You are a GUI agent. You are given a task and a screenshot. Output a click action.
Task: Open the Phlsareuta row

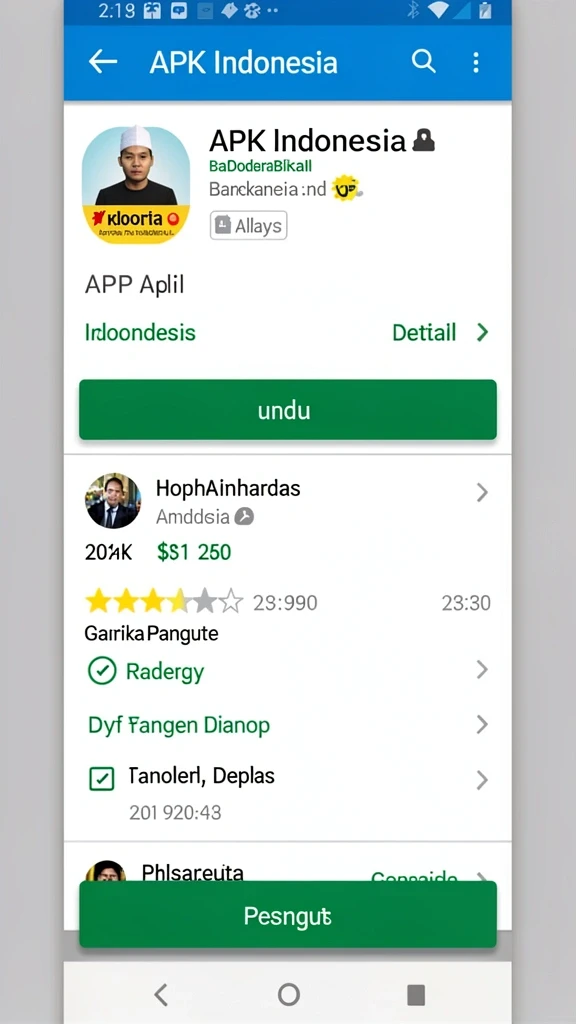pyautogui.click(x=287, y=870)
